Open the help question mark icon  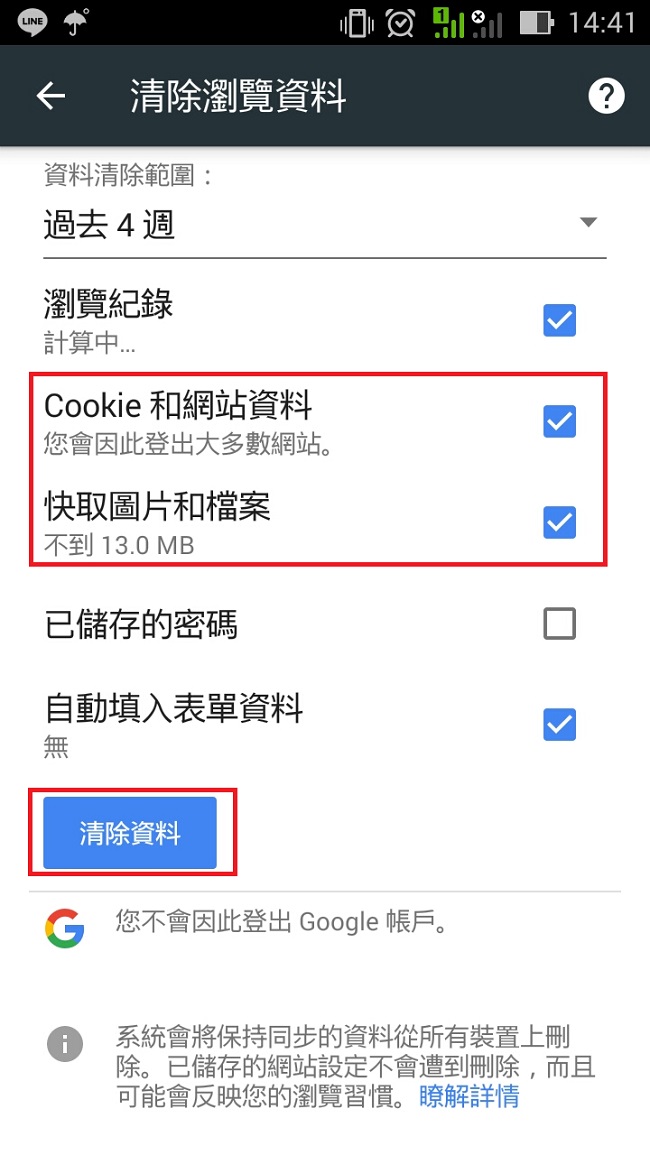point(606,96)
